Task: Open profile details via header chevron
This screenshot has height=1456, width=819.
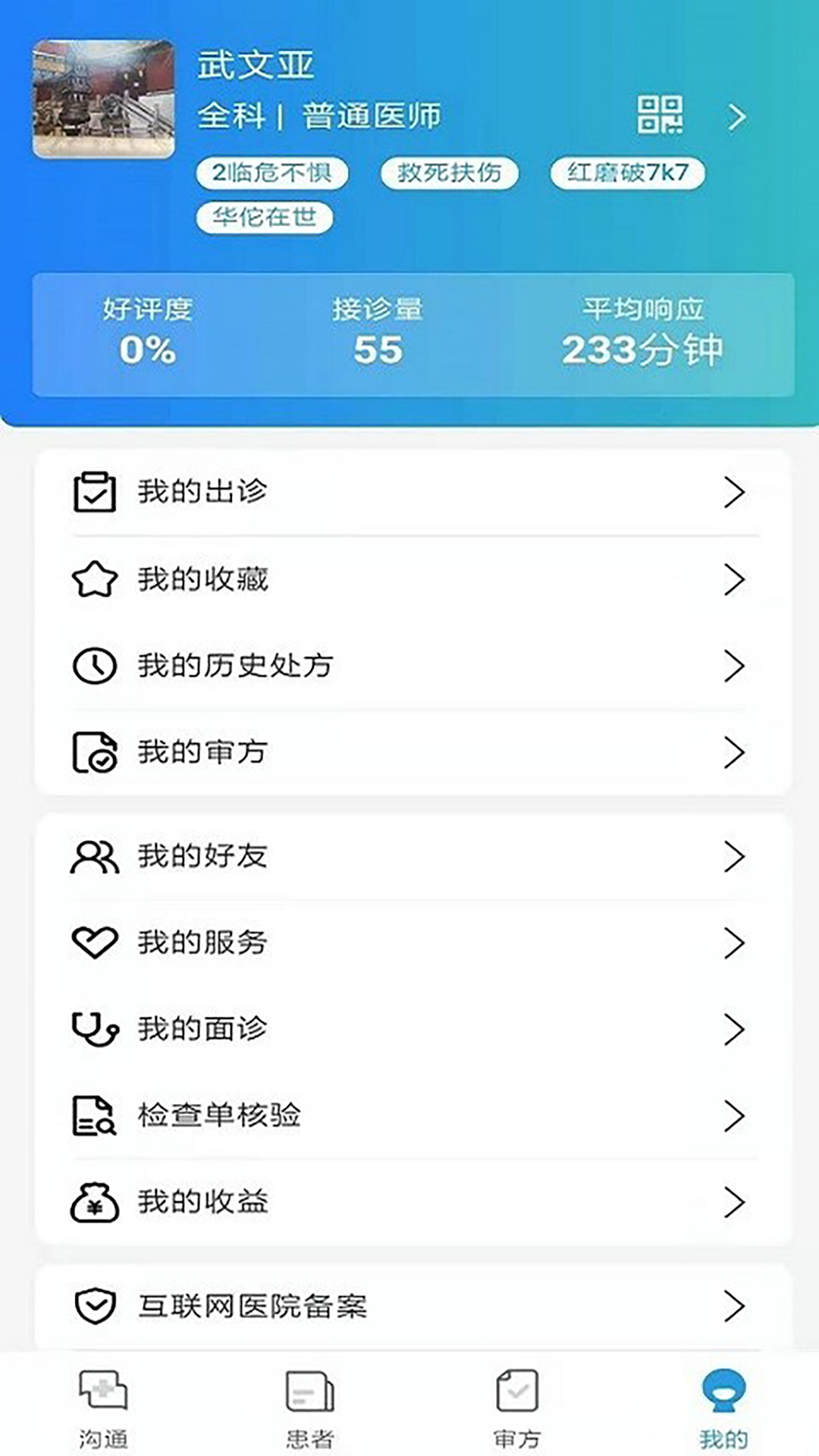Action: pyautogui.click(x=736, y=117)
